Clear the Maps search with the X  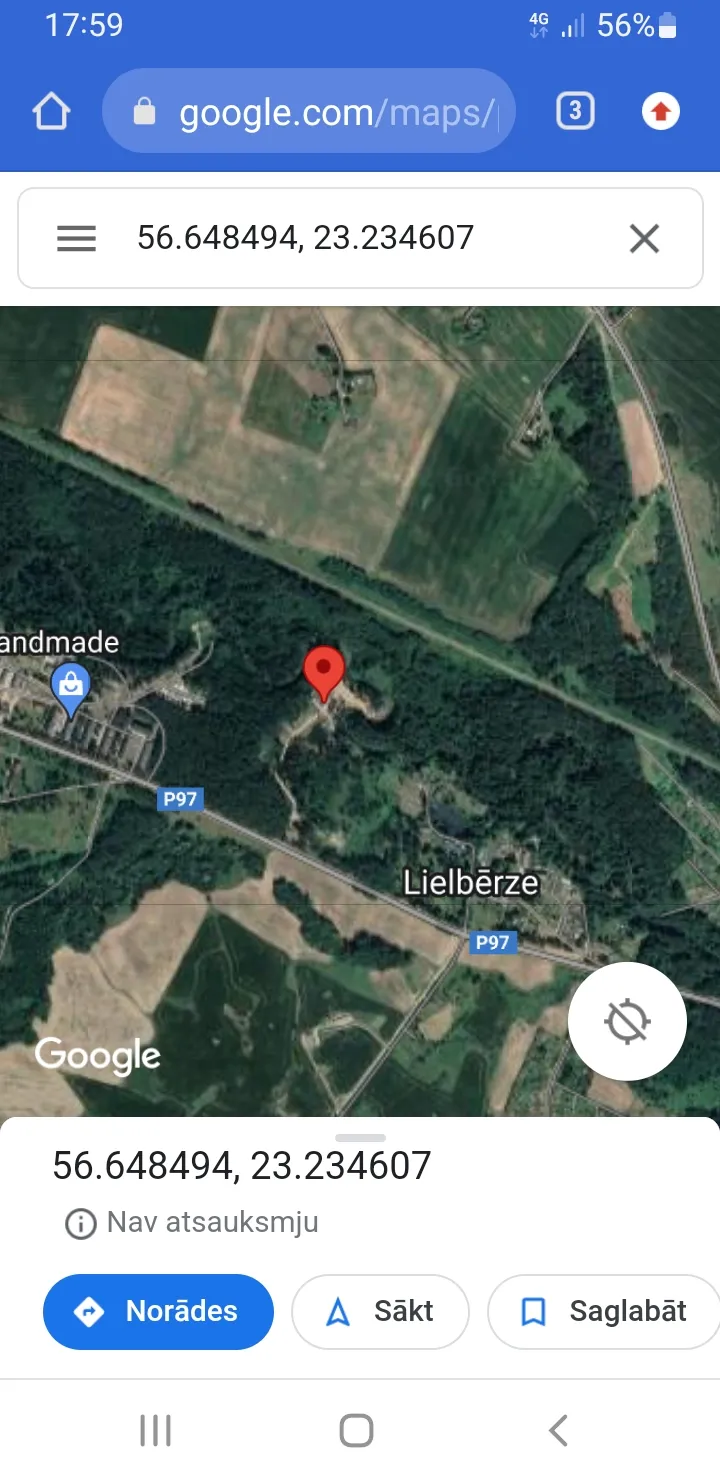pos(644,238)
